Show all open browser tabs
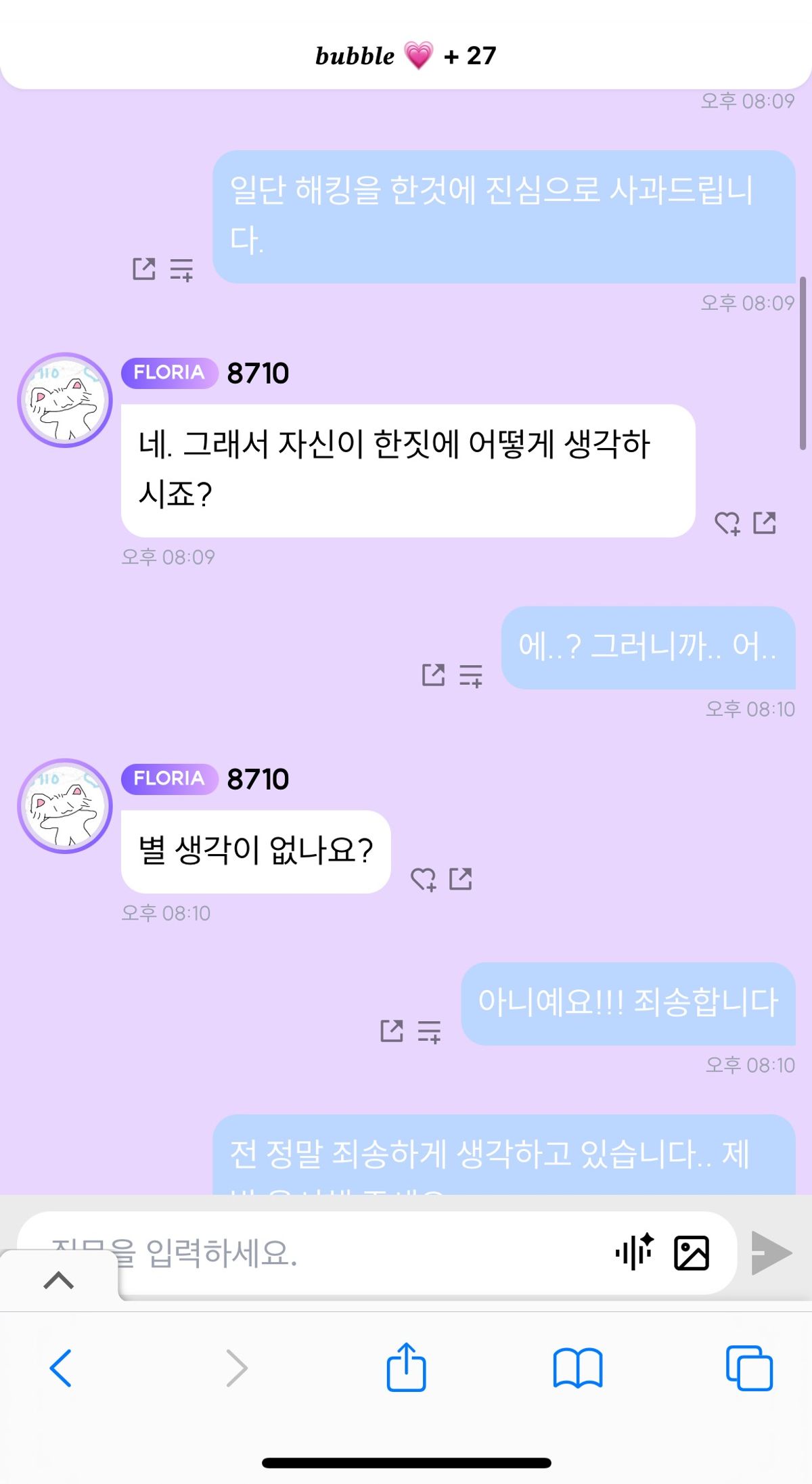 tap(749, 1368)
